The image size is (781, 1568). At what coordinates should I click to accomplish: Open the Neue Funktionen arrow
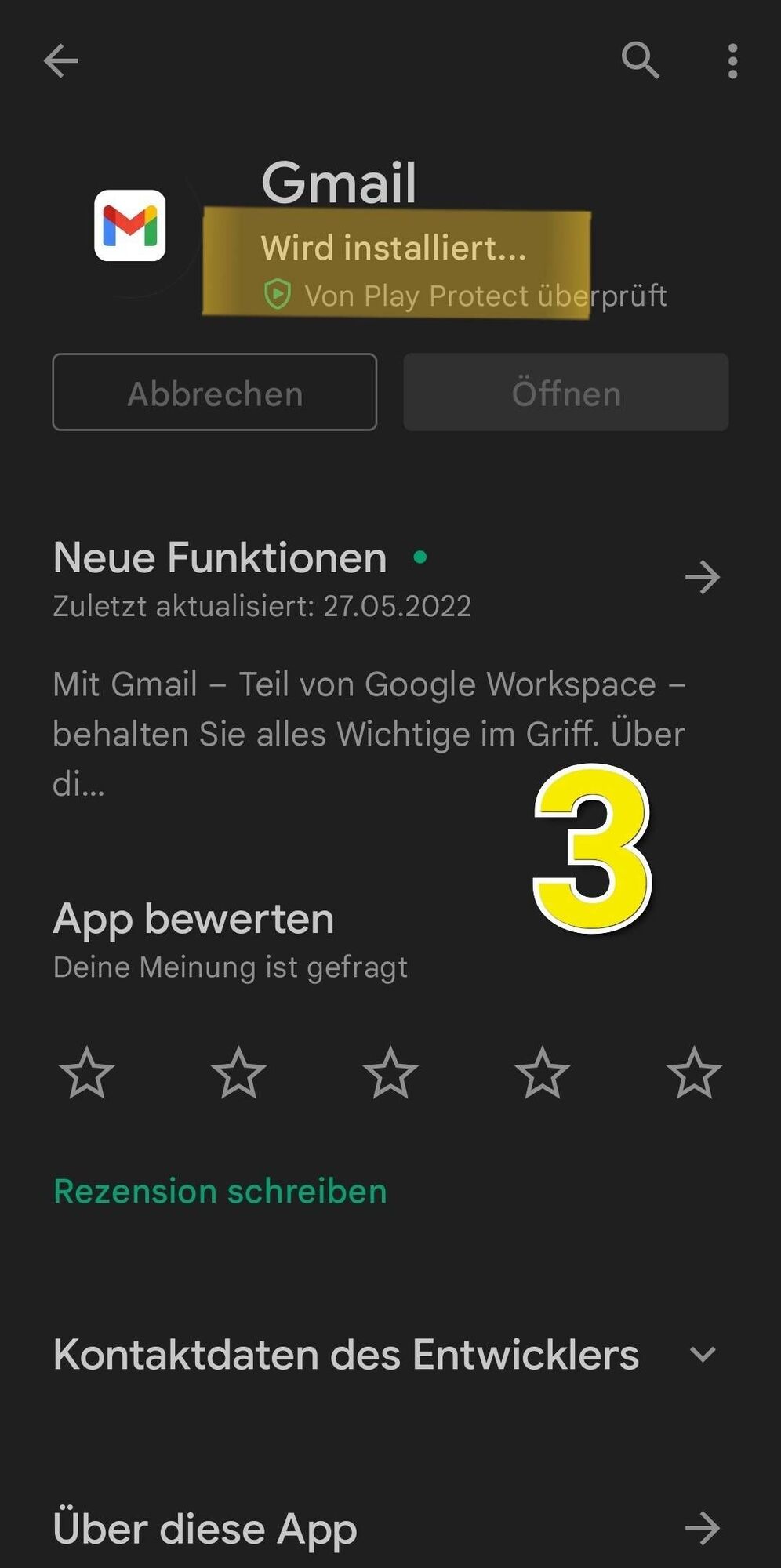(702, 577)
